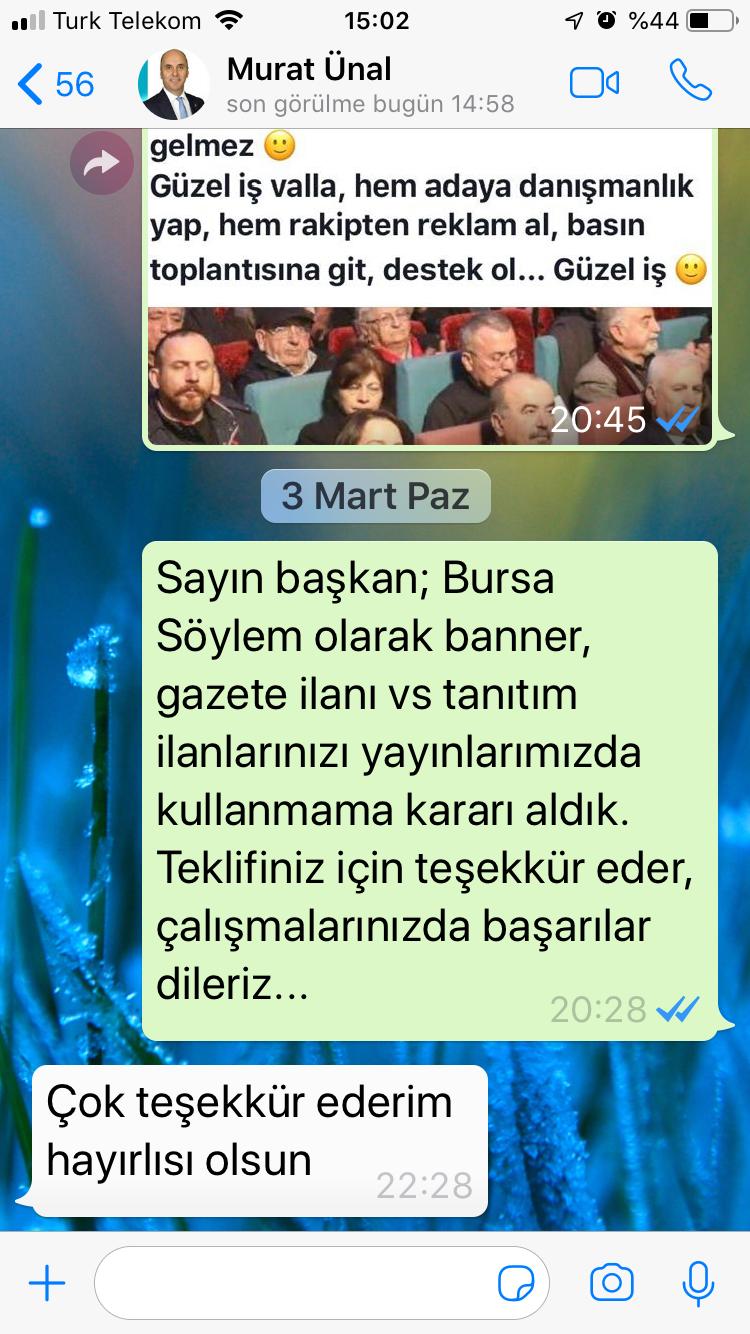Image resolution: width=750 pixels, height=1334 pixels.
Task: Go back to the chats list
Action: (55, 84)
